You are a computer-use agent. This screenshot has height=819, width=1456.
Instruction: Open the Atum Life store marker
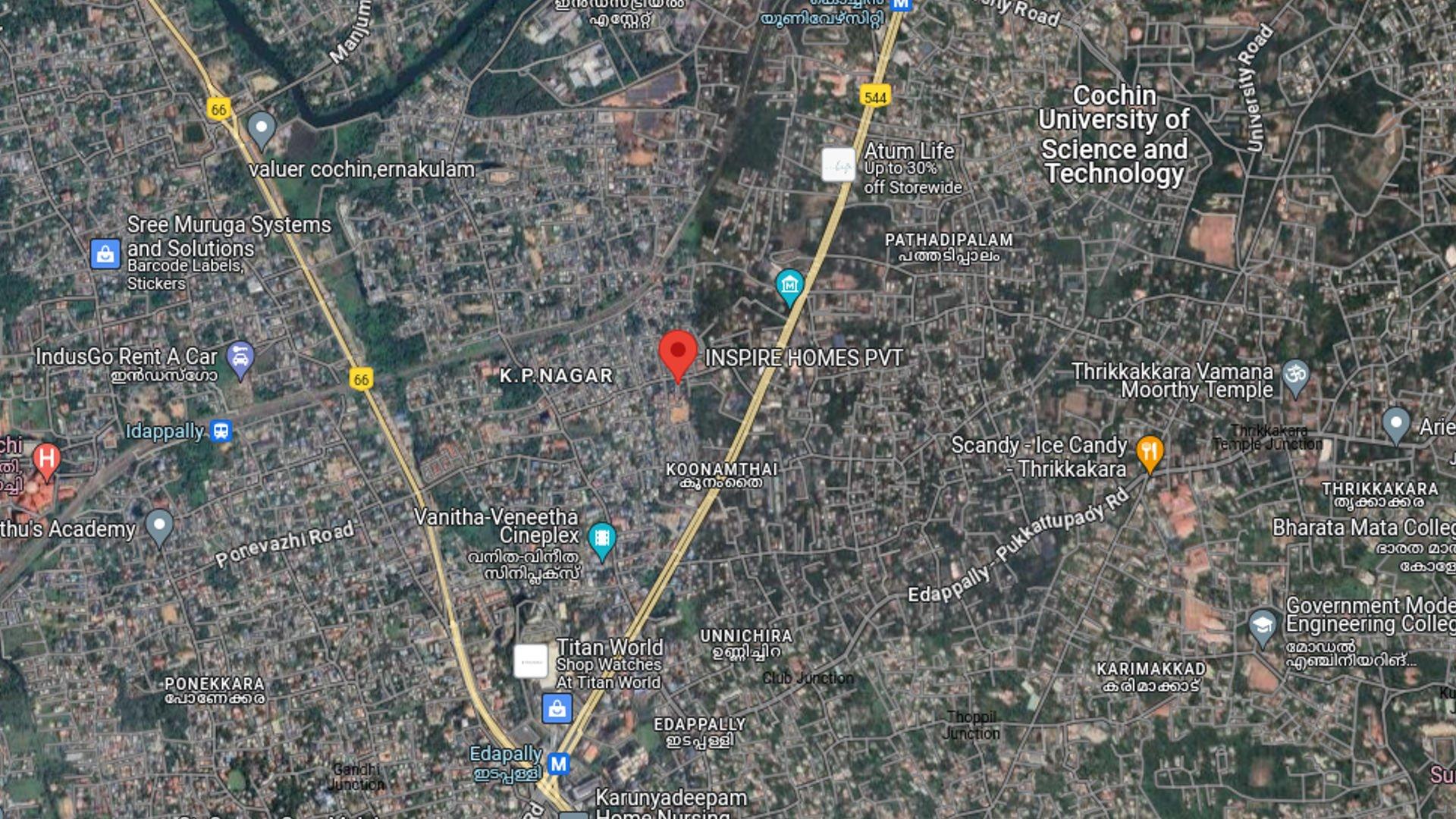pos(839,165)
